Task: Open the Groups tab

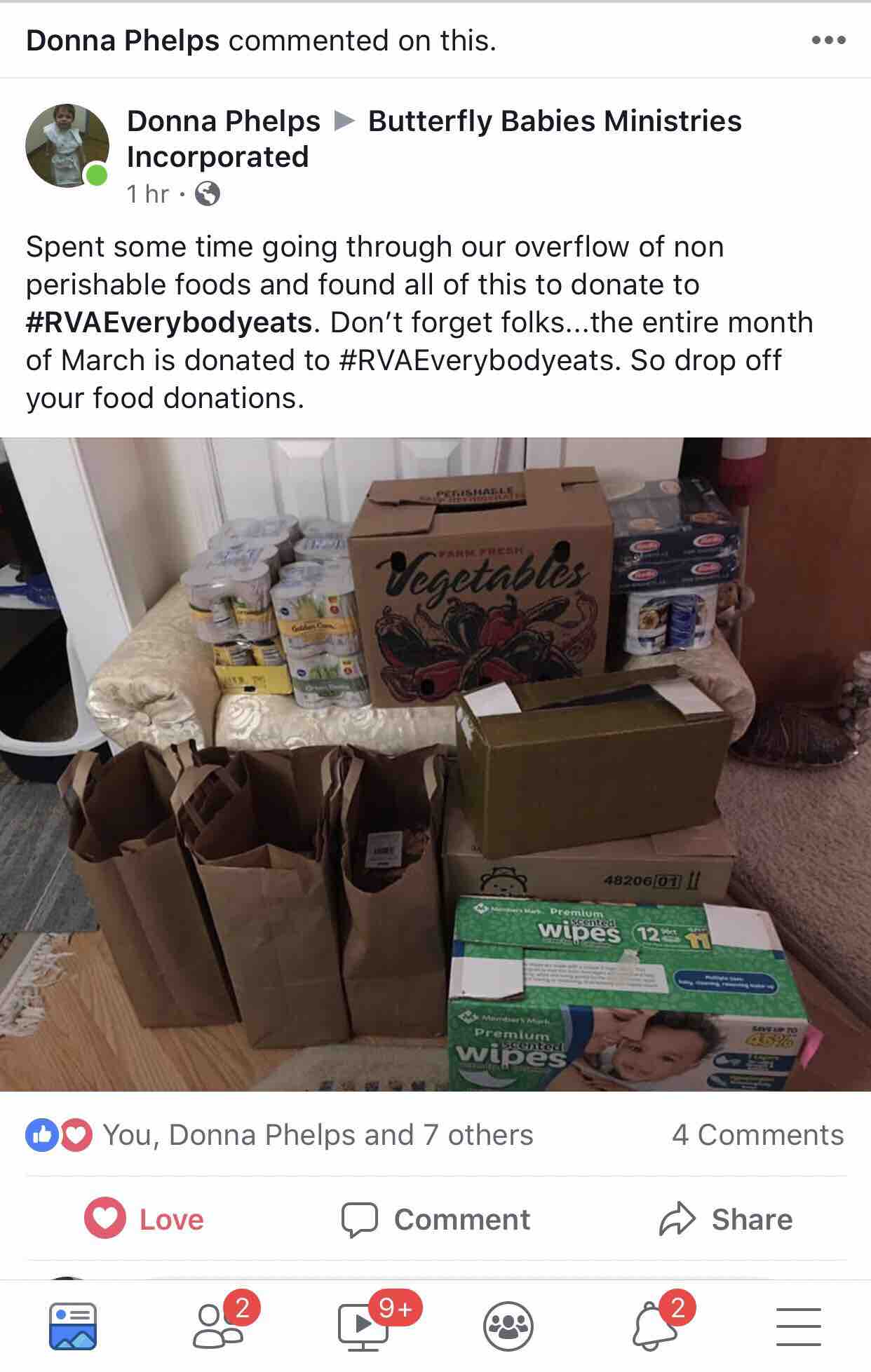Action: (508, 1326)
